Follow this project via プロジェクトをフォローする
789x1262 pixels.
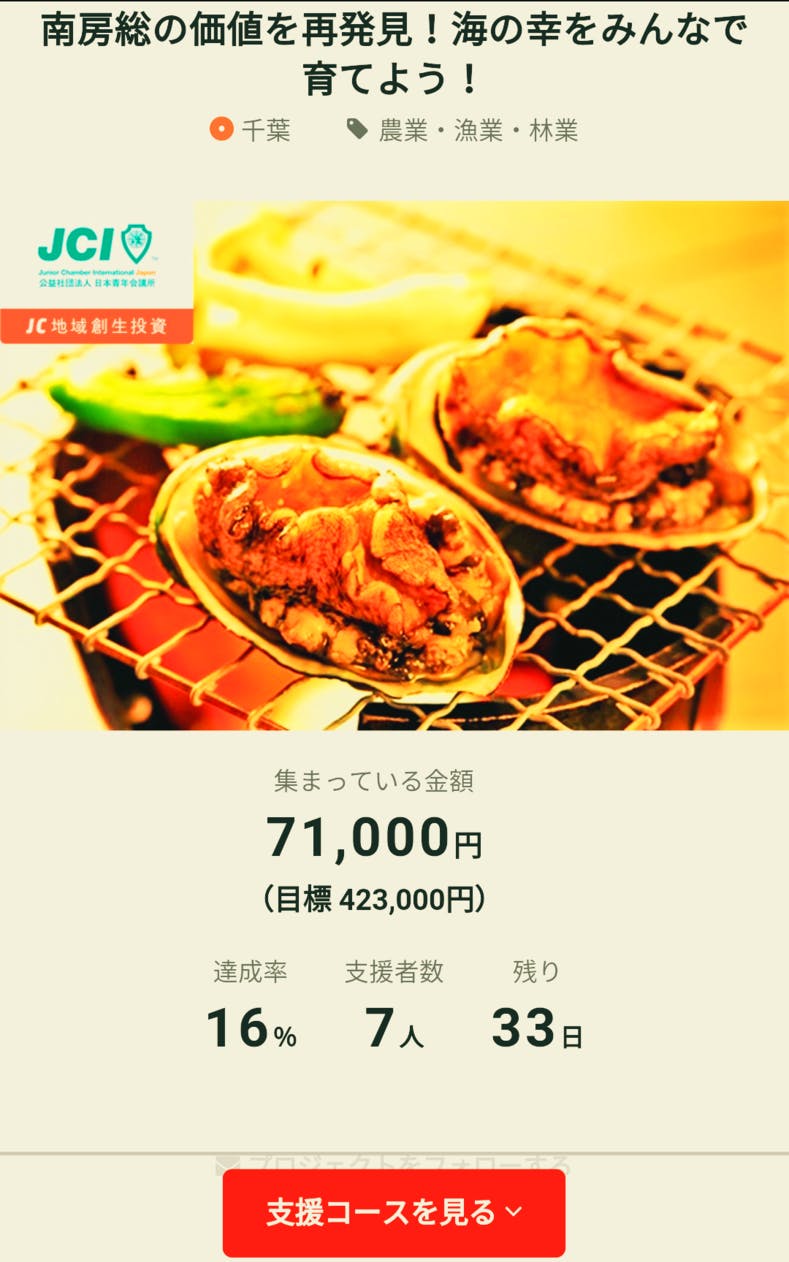click(394, 1163)
